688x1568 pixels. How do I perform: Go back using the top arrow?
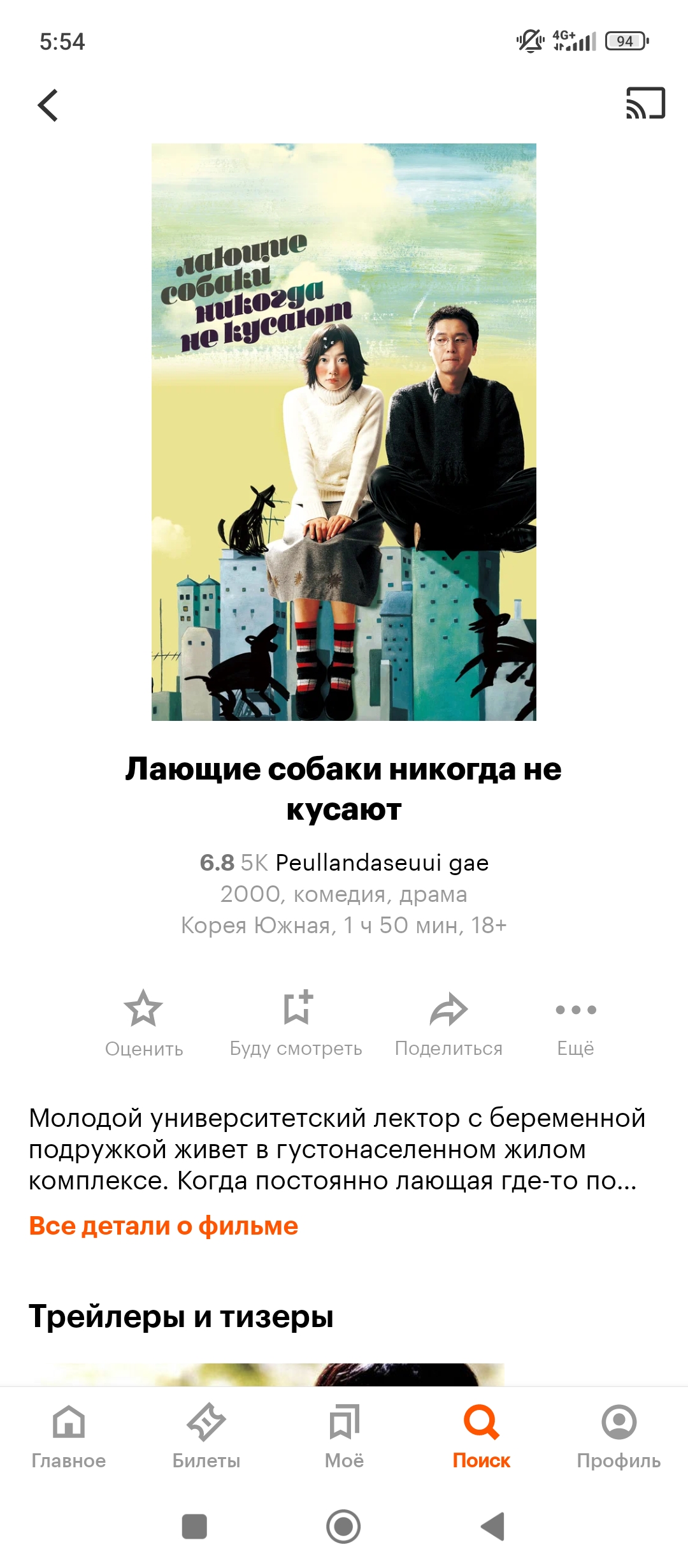pyautogui.click(x=48, y=105)
